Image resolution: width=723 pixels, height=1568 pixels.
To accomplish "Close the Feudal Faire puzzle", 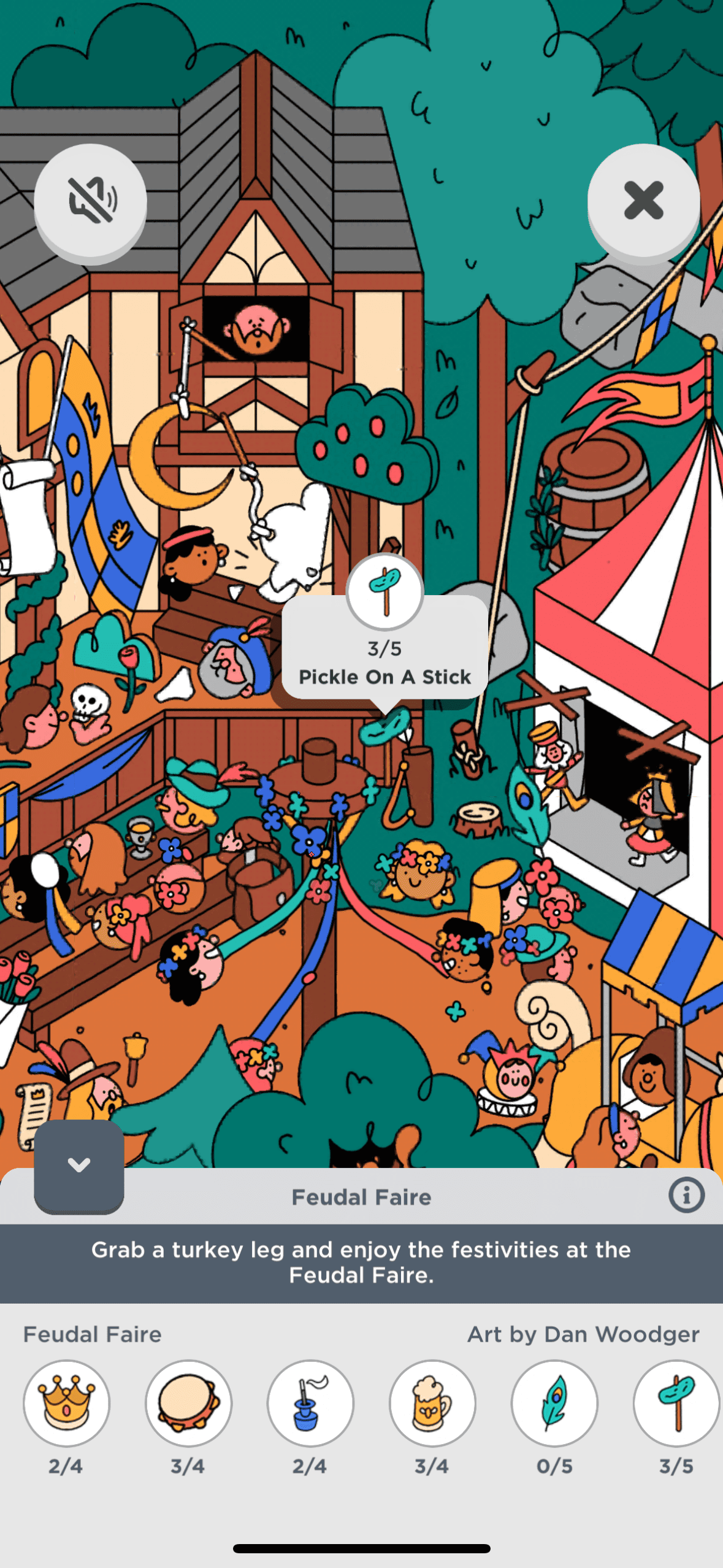I will pos(643,201).
